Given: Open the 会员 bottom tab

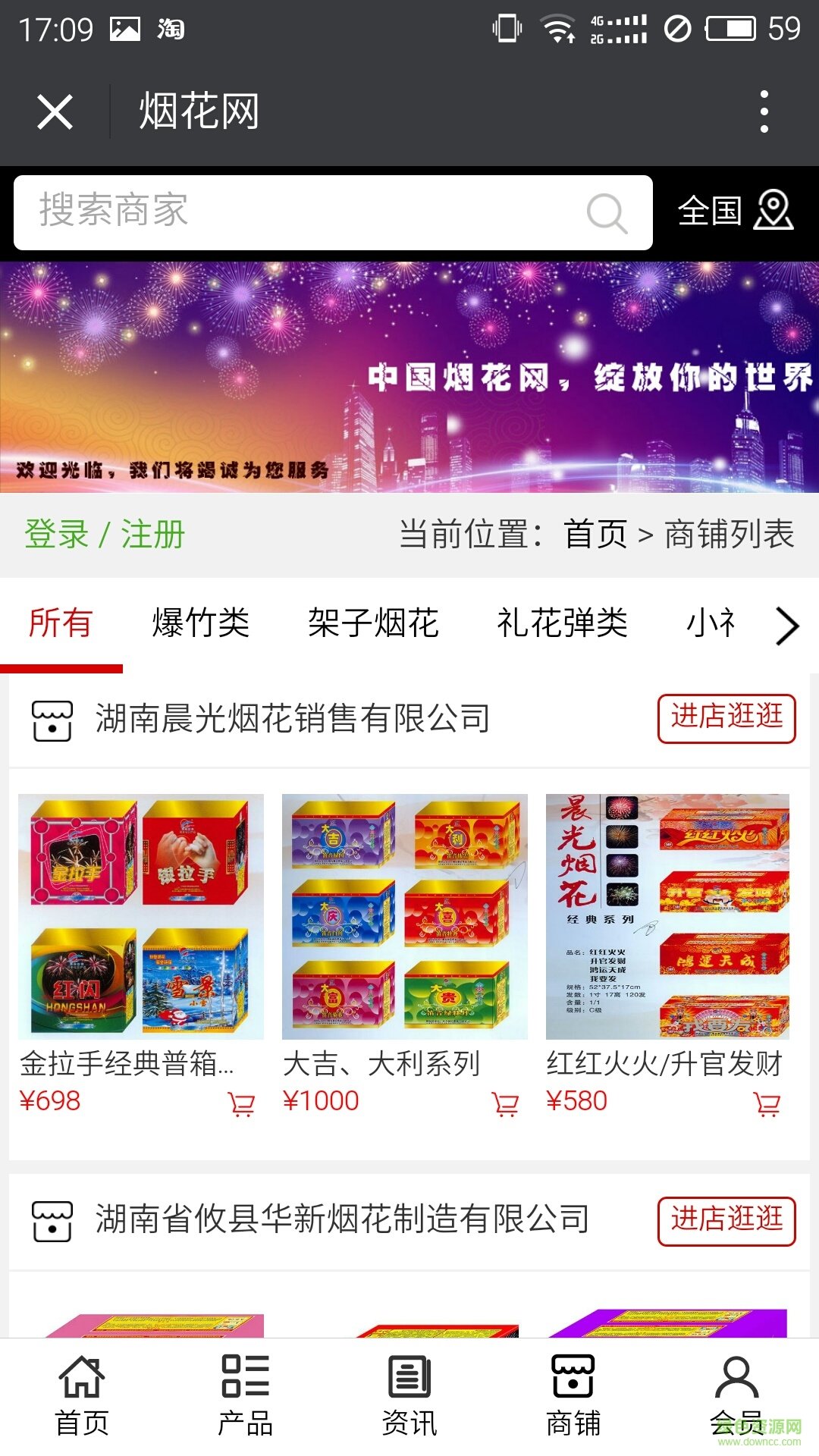Looking at the screenshot, I should 736,1395.
